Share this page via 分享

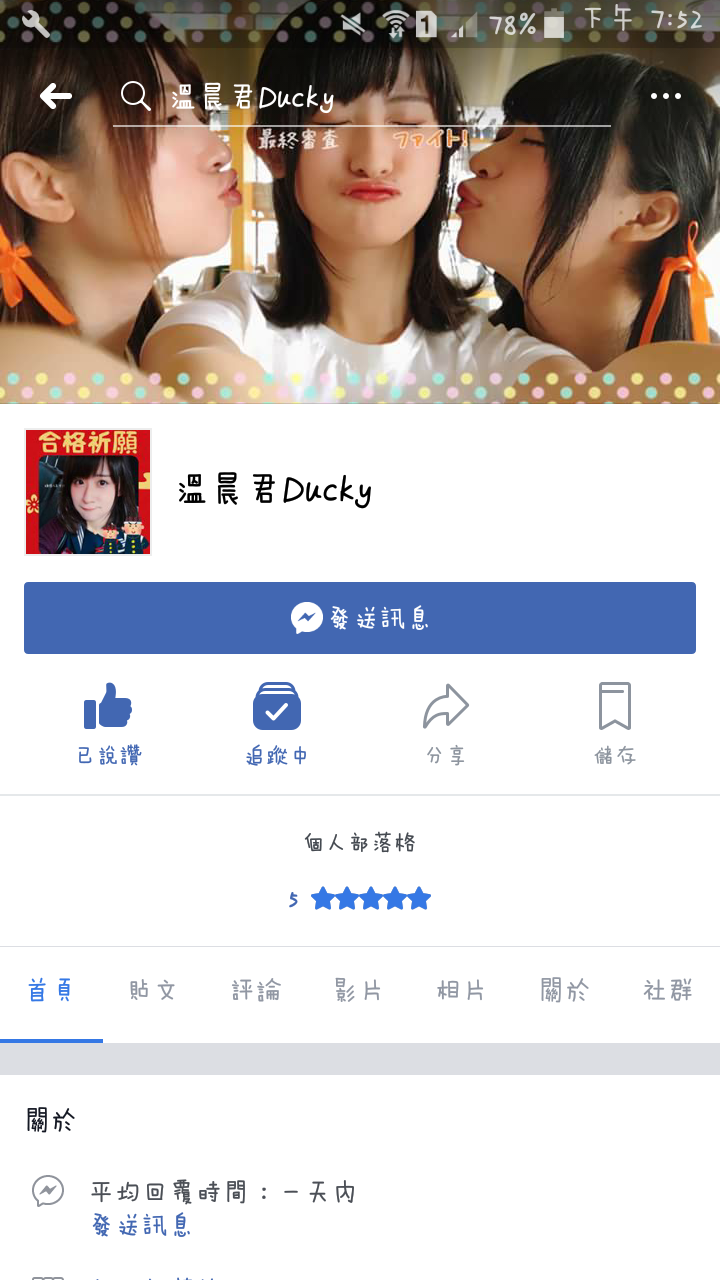click(445, 724)
